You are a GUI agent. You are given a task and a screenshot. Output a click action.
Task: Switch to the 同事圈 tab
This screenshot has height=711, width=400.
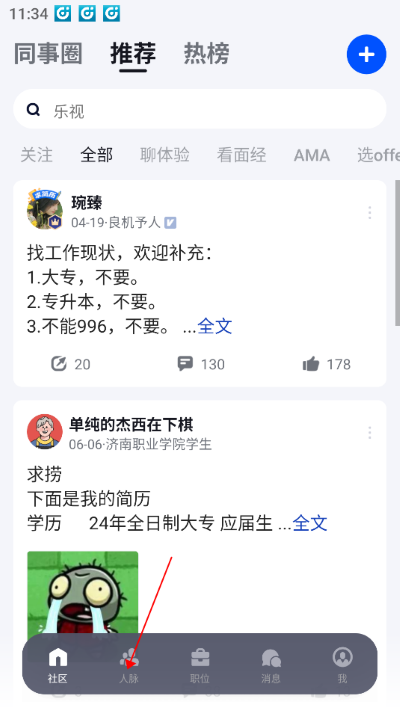[48, 54]
